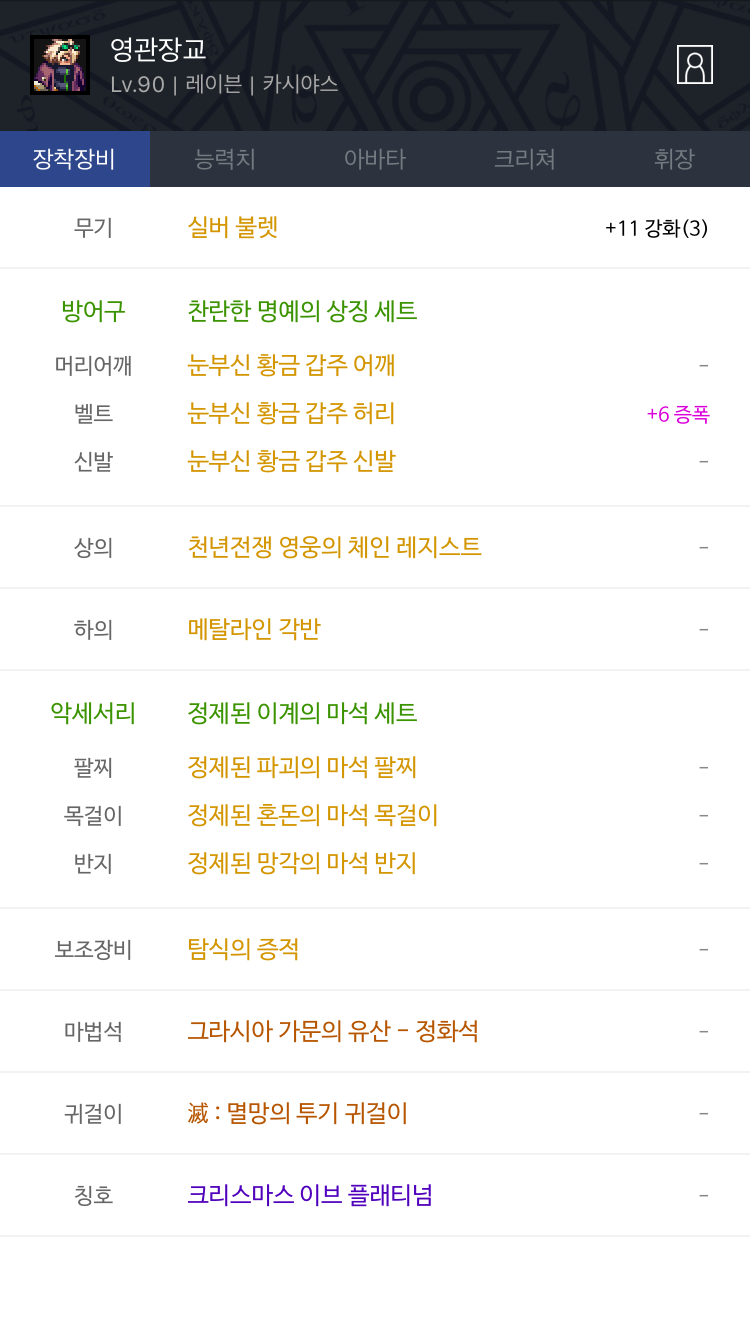Open title 크리스마스 이브 플래티넘
The height and width of the screenshot is (1334, 750).
[310, 1195]
